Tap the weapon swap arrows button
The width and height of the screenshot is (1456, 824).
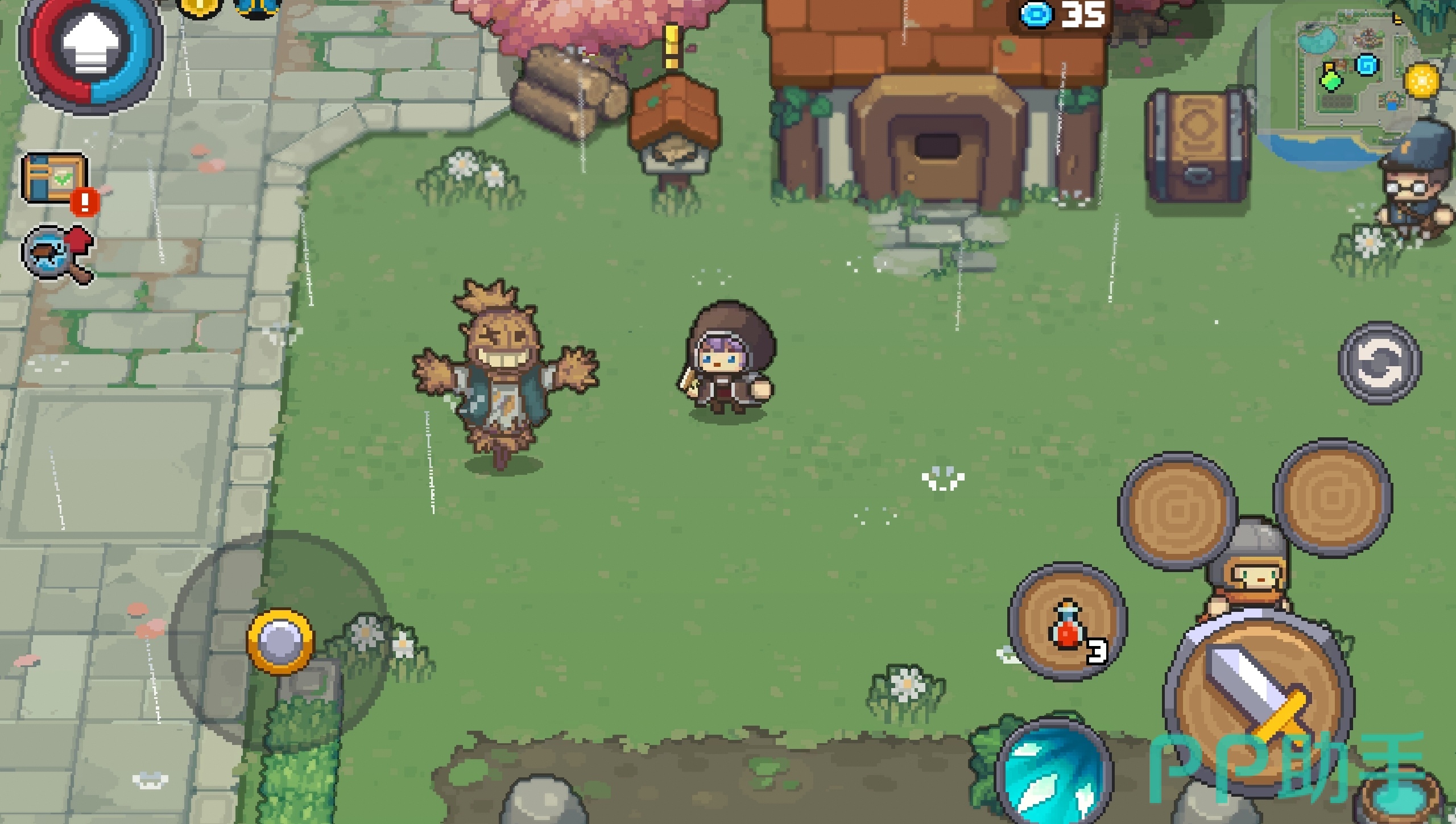pyautogui.click(x=1379, y=363)
